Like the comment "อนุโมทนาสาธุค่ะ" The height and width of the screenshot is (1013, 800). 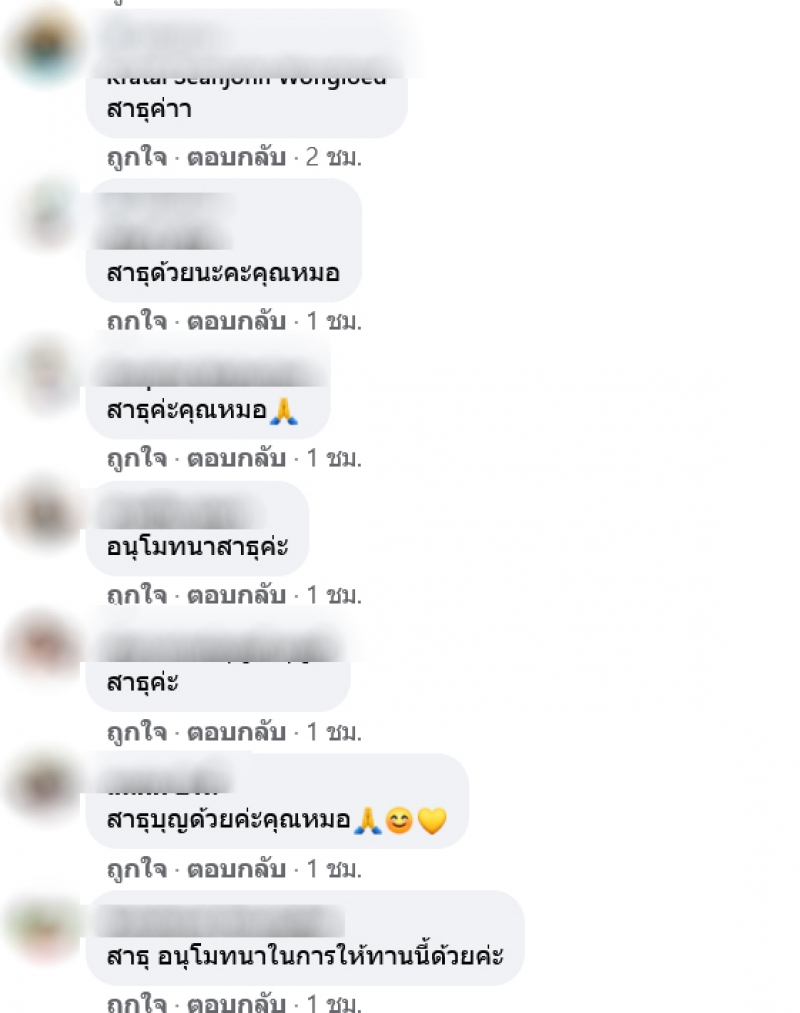click(x=136, y=595)
